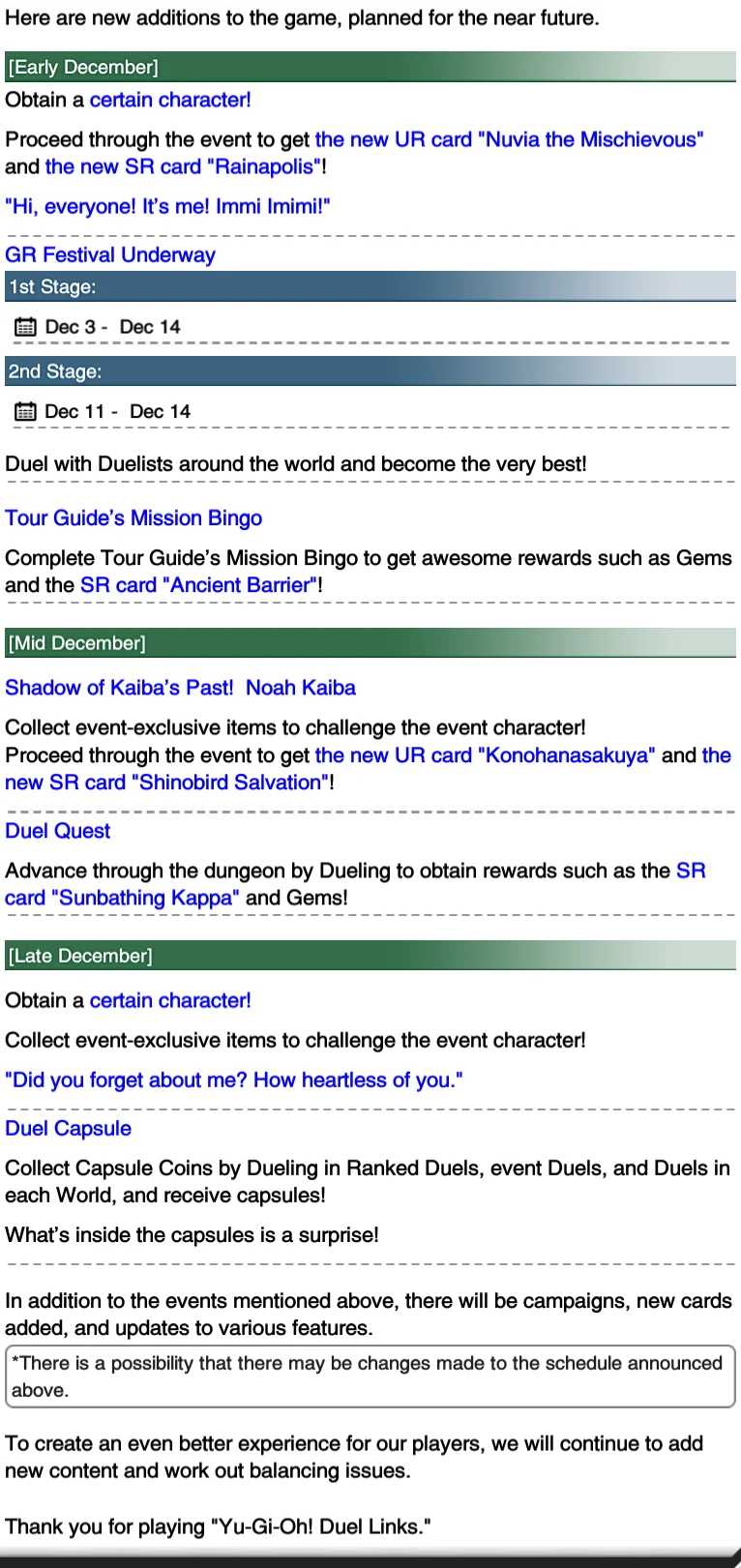Open the GR Festival Underway link
Image resolution: width=741 pixels, height=1568 pixels.
(110, 254)
